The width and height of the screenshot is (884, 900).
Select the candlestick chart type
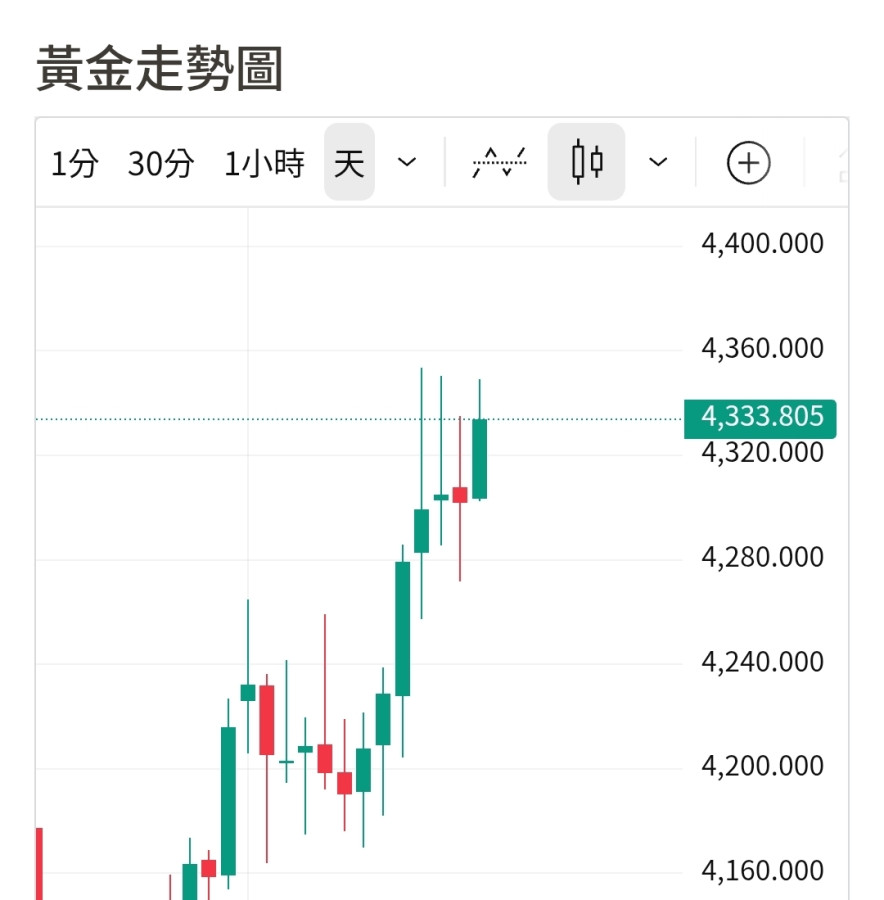587,162
